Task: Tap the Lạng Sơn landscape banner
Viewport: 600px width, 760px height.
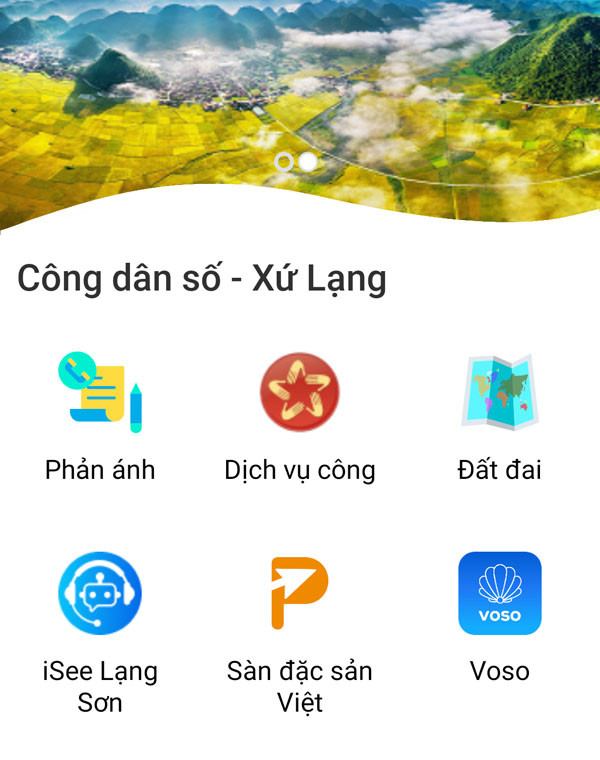Action: click(x=300, y=90)
